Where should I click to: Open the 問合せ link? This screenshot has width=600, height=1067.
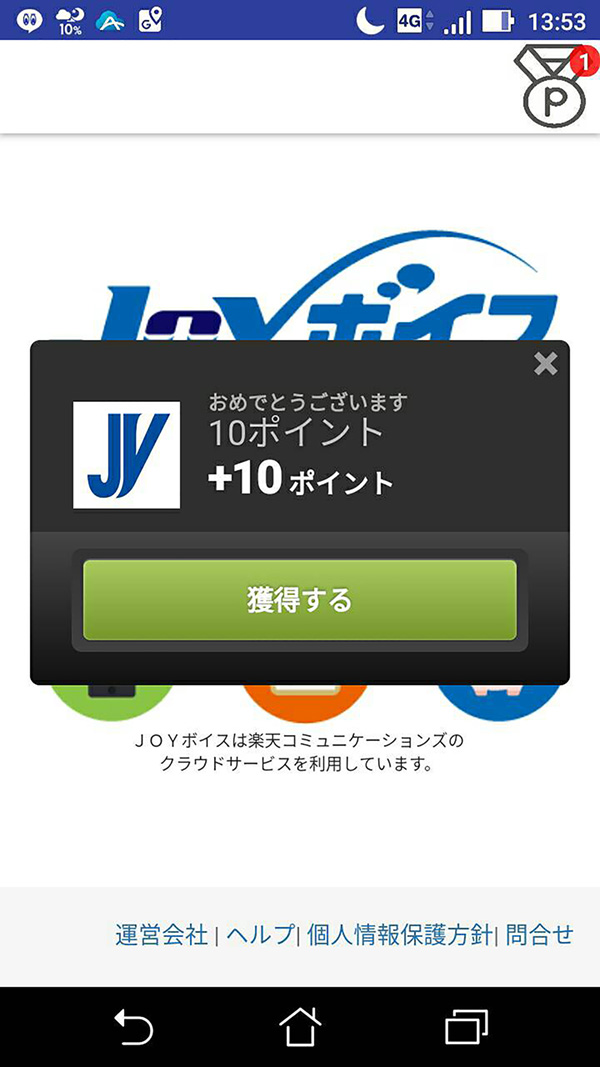[539, 935]
